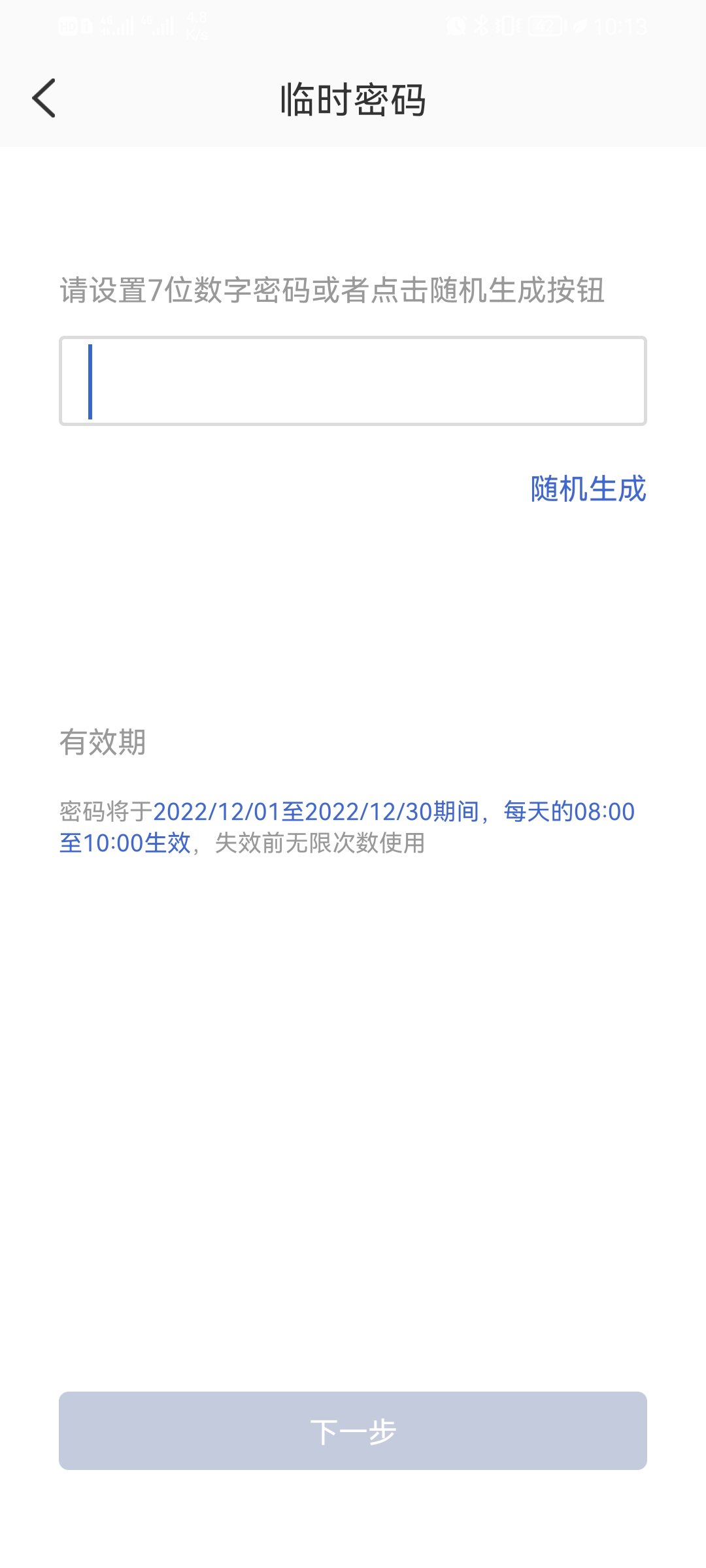Tap 随机生成 to generate a random password
Screen dimensions: 706x1568
(x=588, y=489)
